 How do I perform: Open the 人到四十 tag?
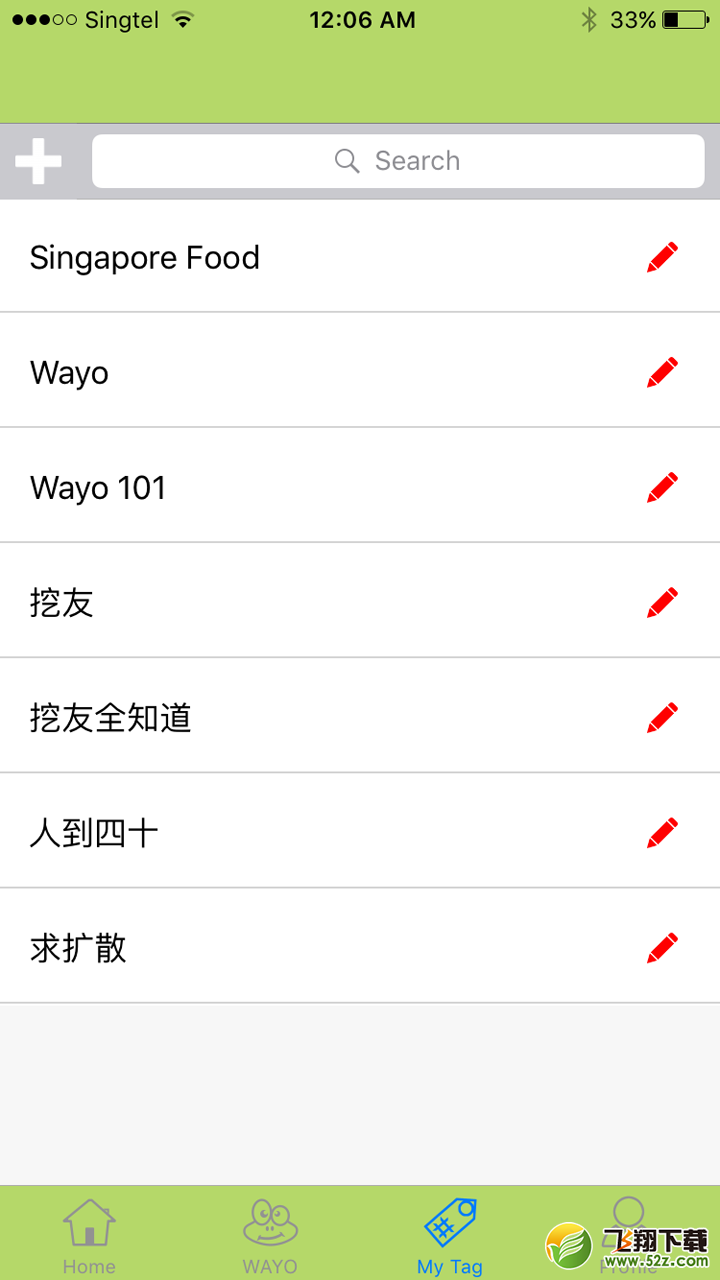pos(360,831)
